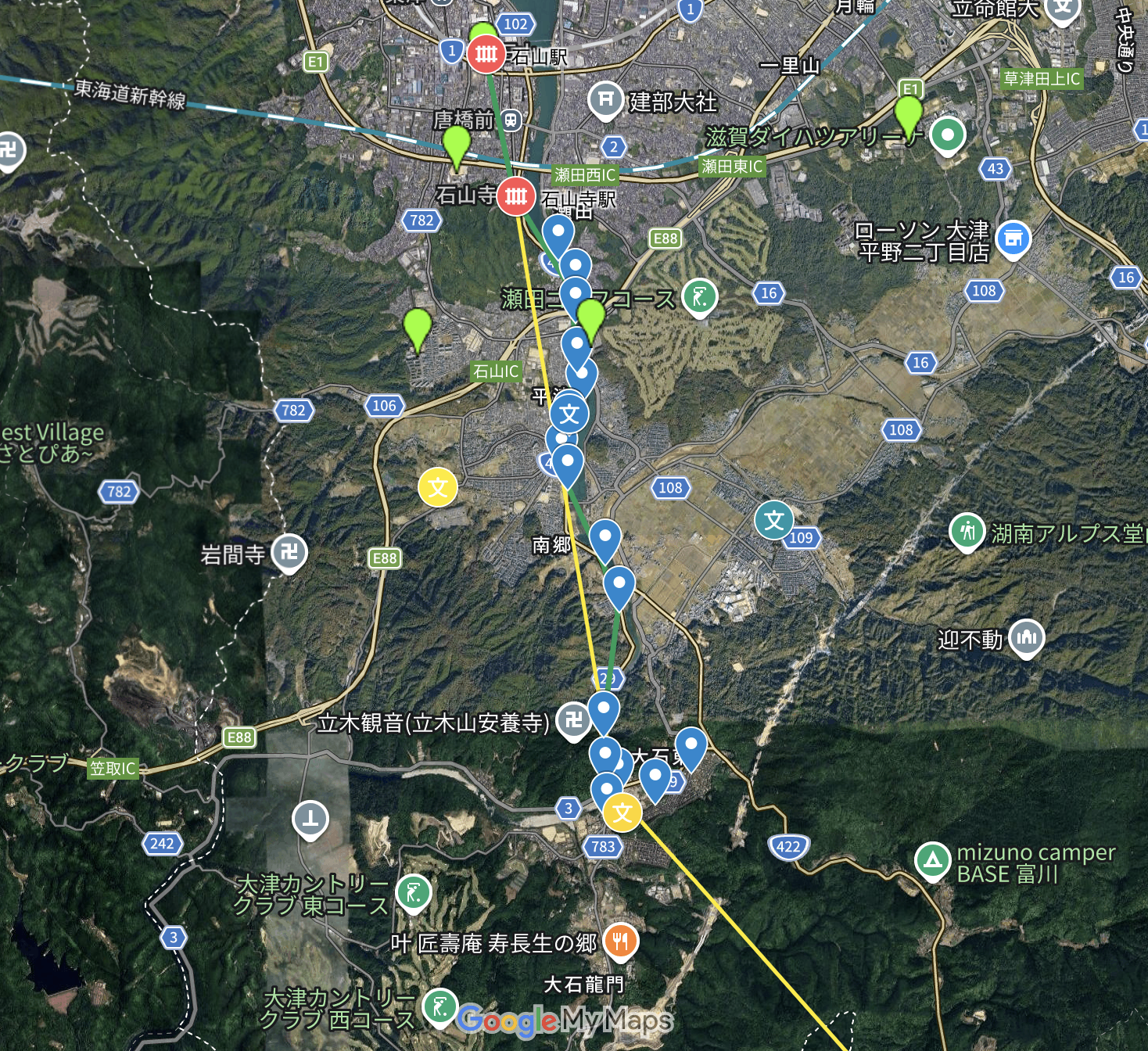Tap the 叶 匠壽庵 寿長生の郷 restaurant icon

pyautogui.click(x=621, y=942)
